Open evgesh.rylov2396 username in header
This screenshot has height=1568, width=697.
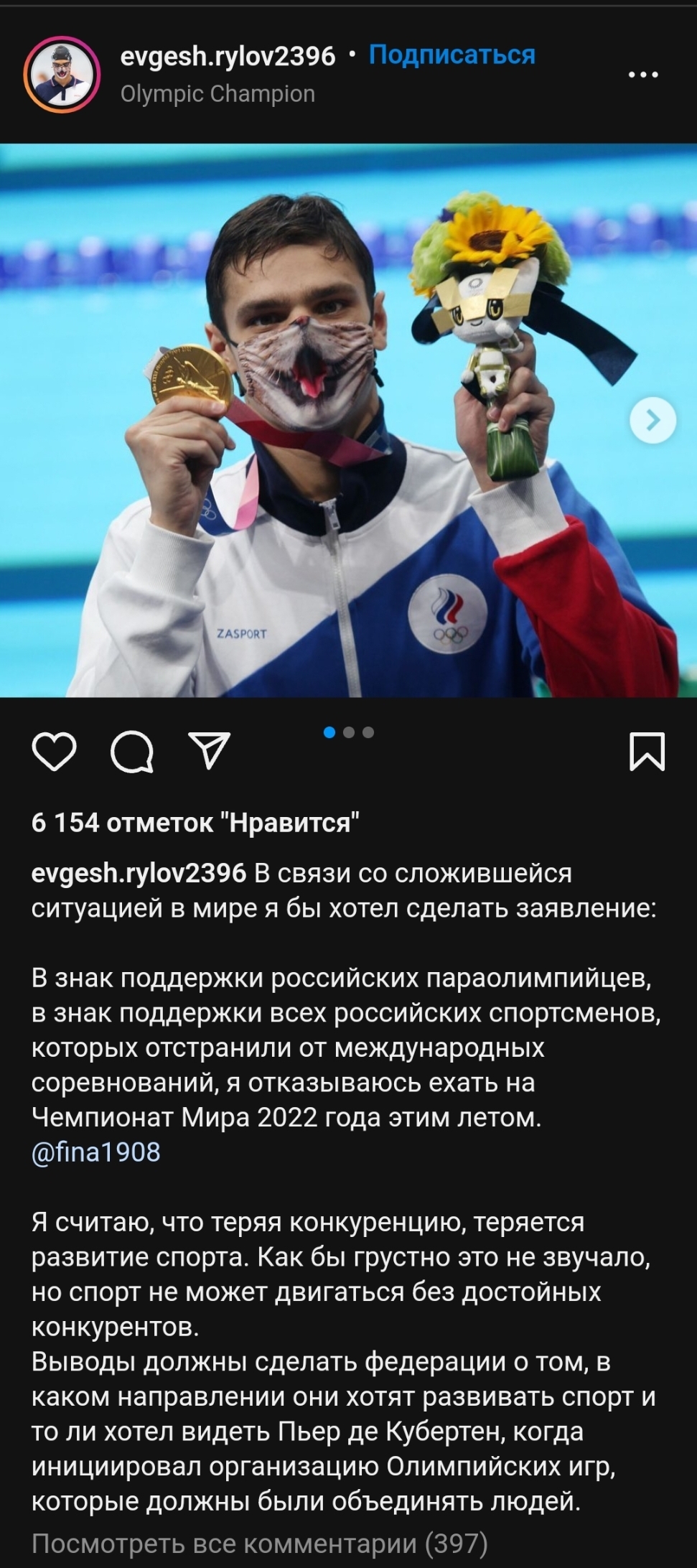pyautogui.click(x=228, y=56)
